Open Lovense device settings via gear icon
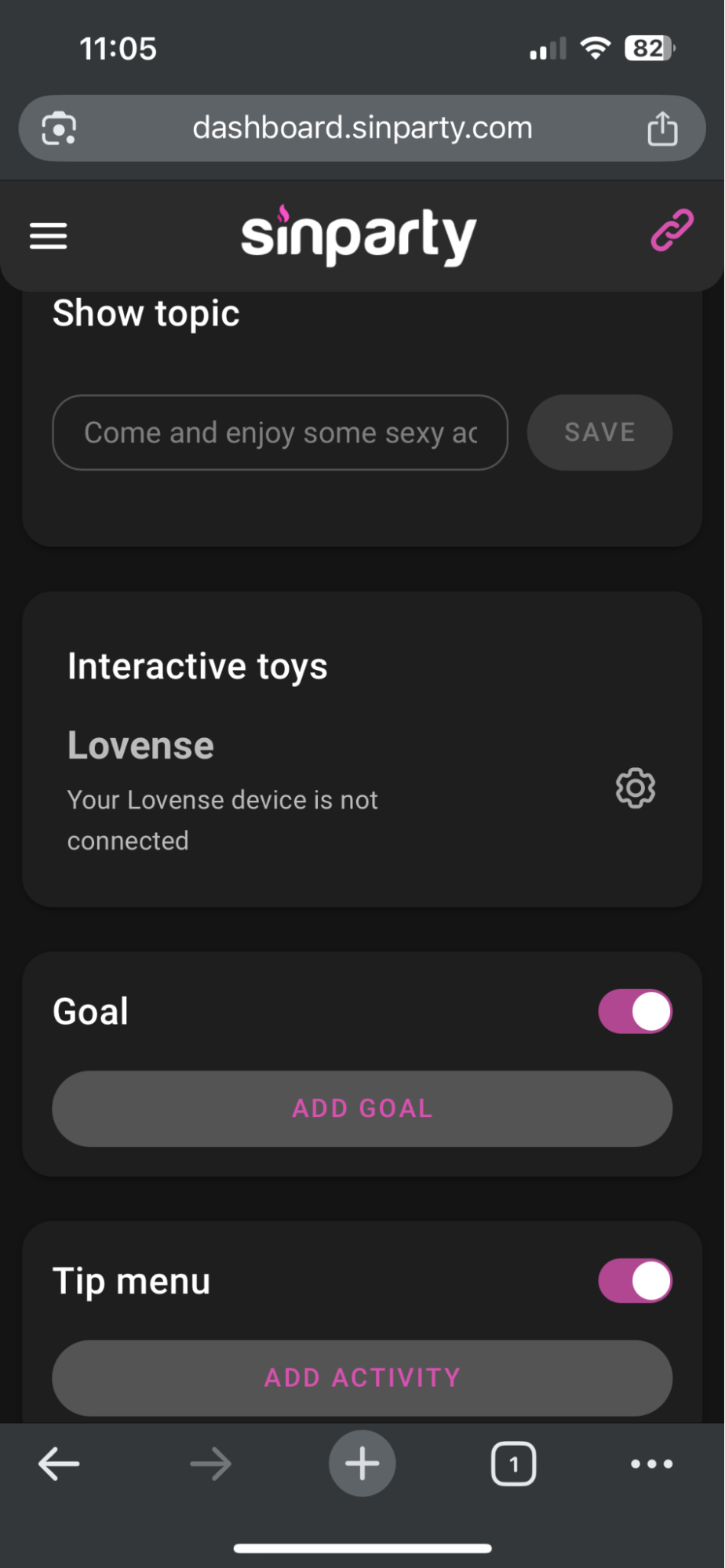The width and height of the screenshot is (725, 1568). (x=634, y=788)
